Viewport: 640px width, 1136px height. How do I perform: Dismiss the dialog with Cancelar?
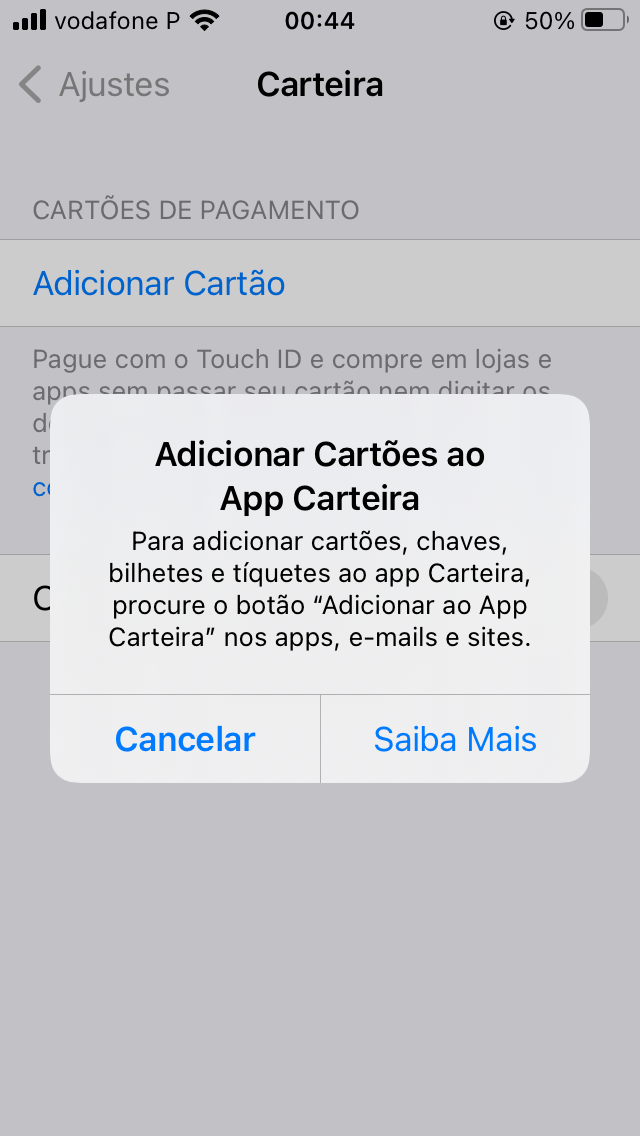pyautogui.click(x=185, y=739)
